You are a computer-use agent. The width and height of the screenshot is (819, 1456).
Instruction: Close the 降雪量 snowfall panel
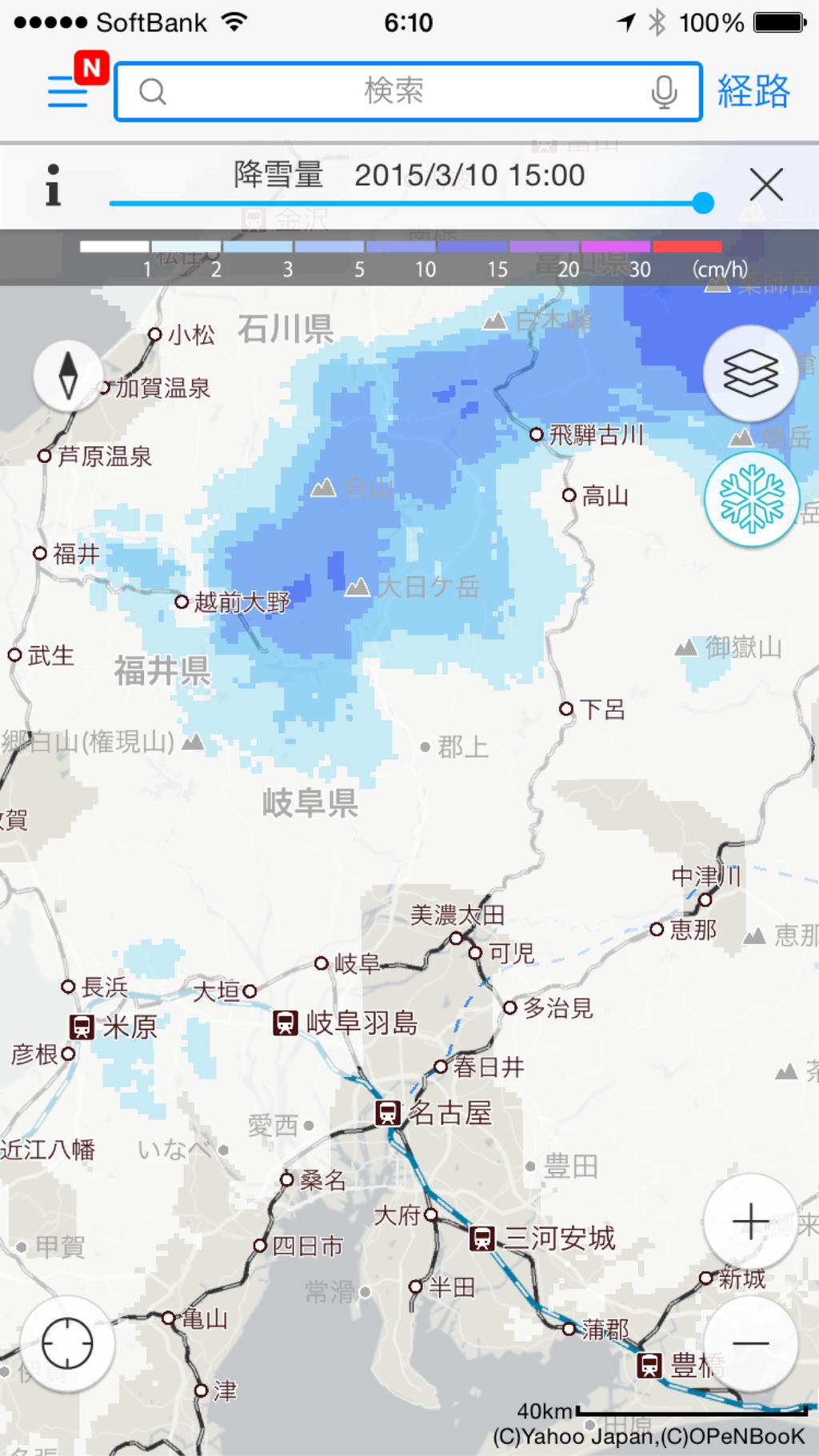click(x=766, y=185)
